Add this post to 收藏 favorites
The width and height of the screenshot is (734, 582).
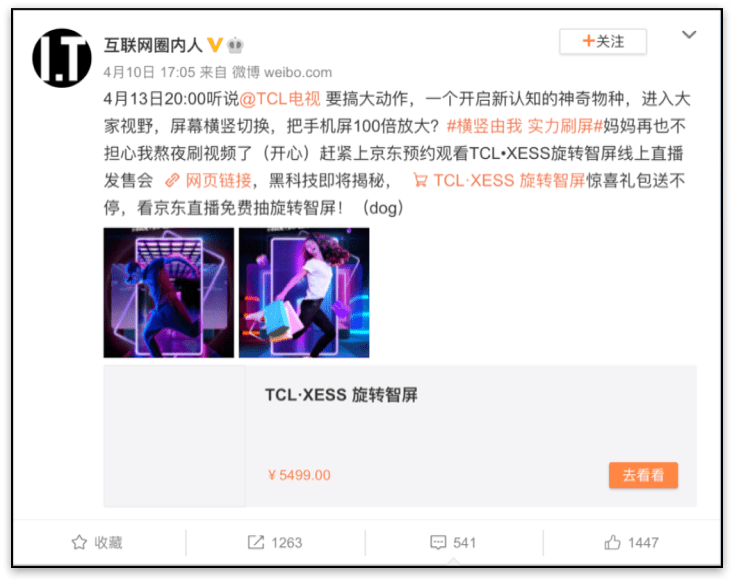pyautogui.click(x=97, y=542)
